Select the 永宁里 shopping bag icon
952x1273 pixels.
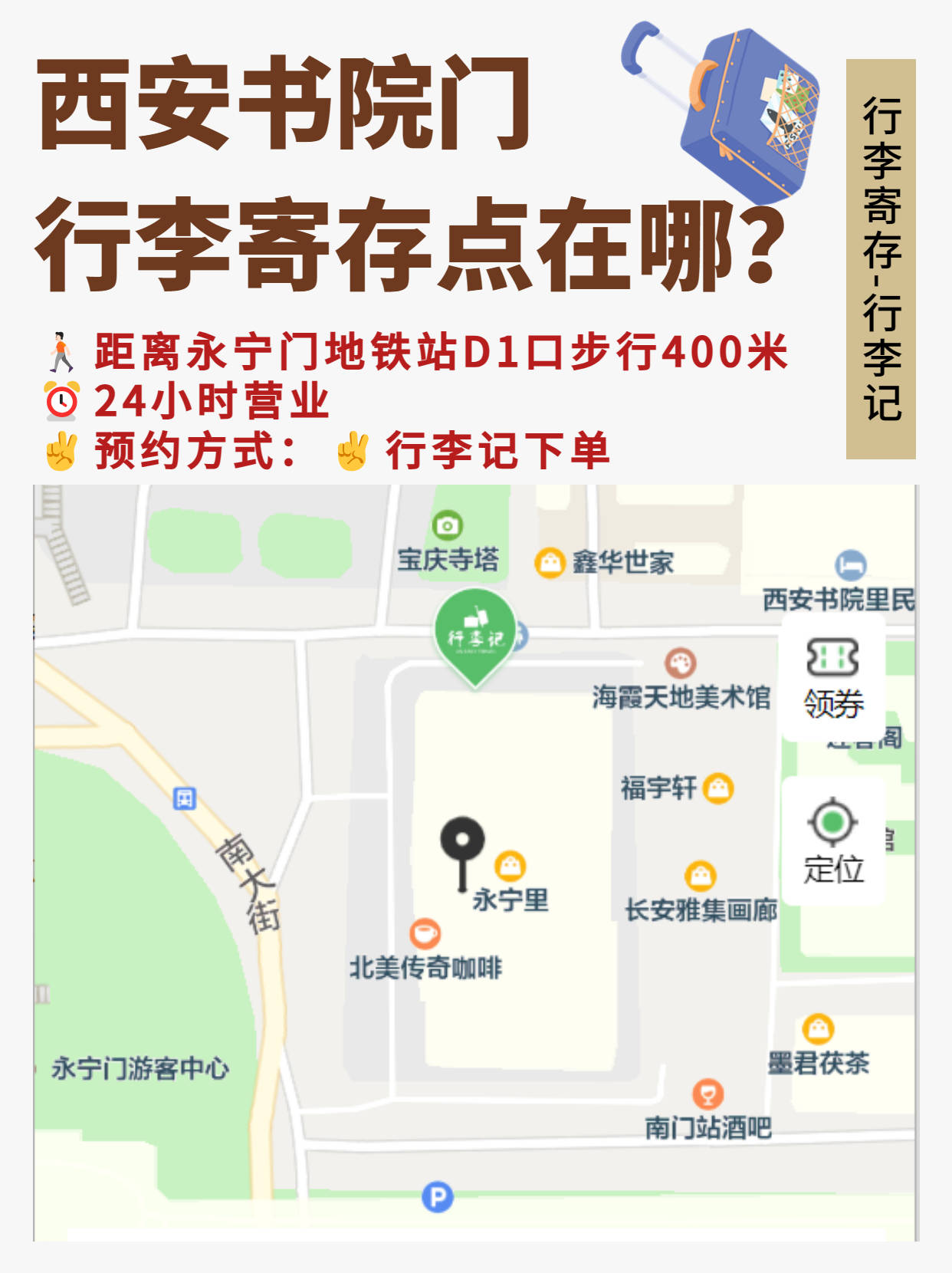(510, 865)
